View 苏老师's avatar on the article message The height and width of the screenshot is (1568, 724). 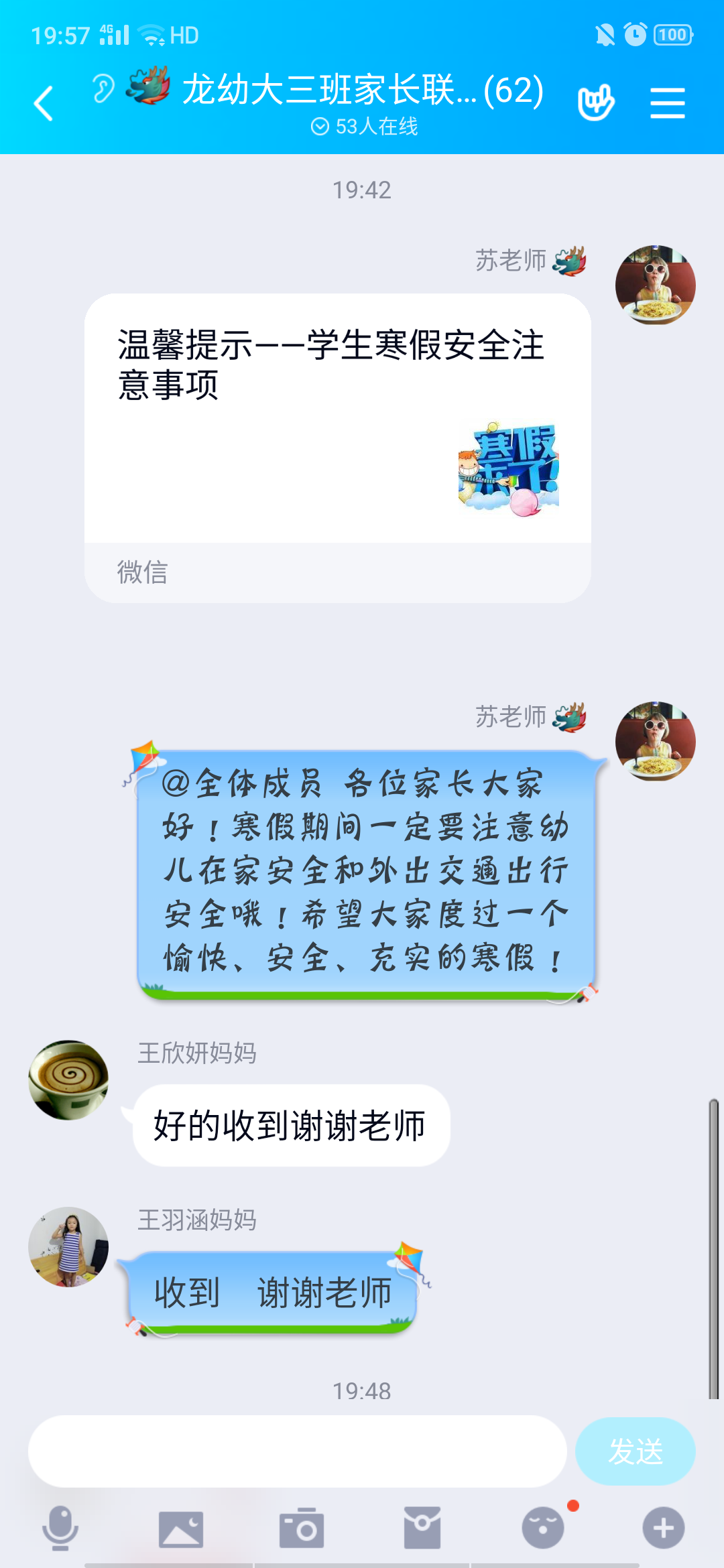click(x=655, y=285)
